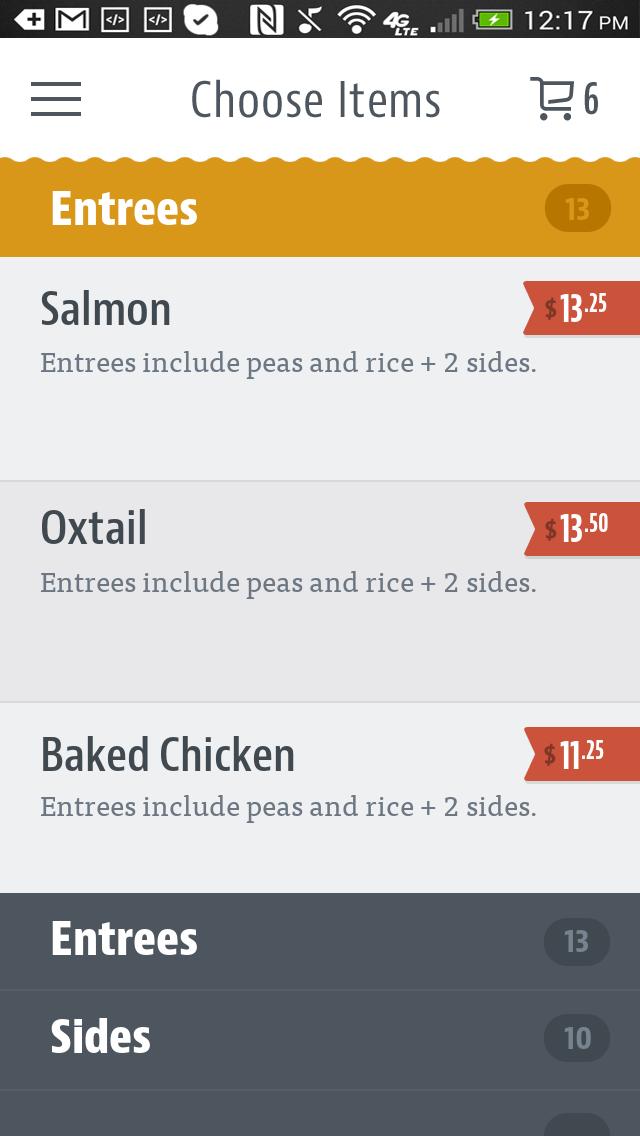
Task: View the shopping cart with 6 items
Action: [x=564, y=99]
